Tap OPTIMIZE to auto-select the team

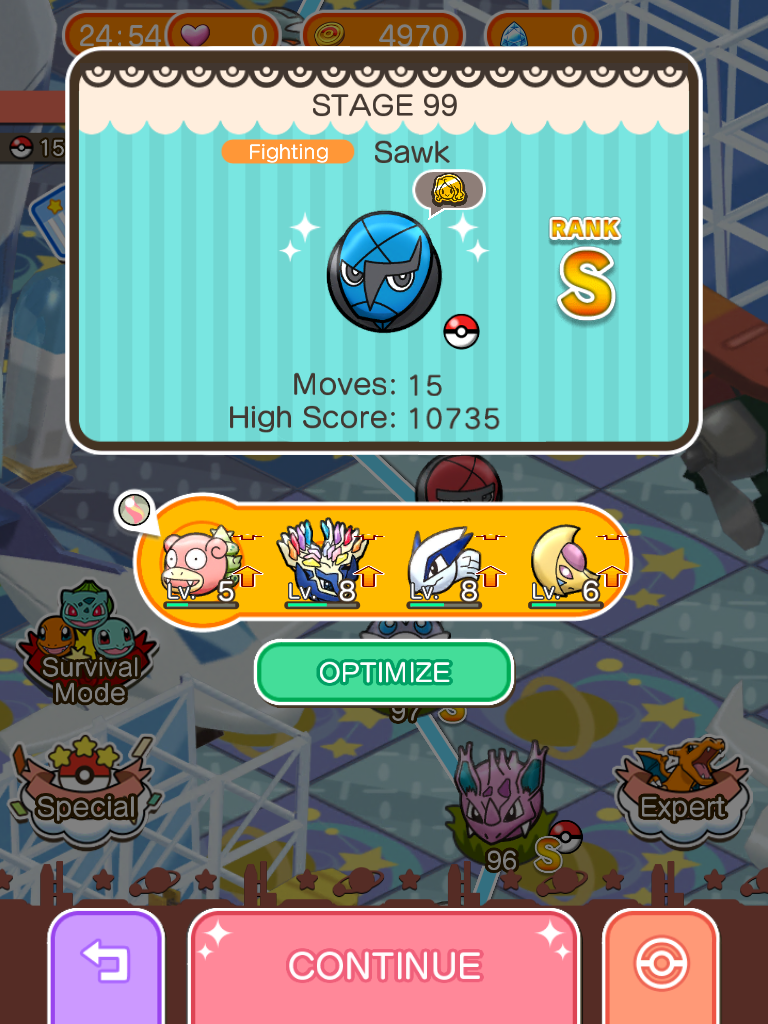click(x=384, y=673)
